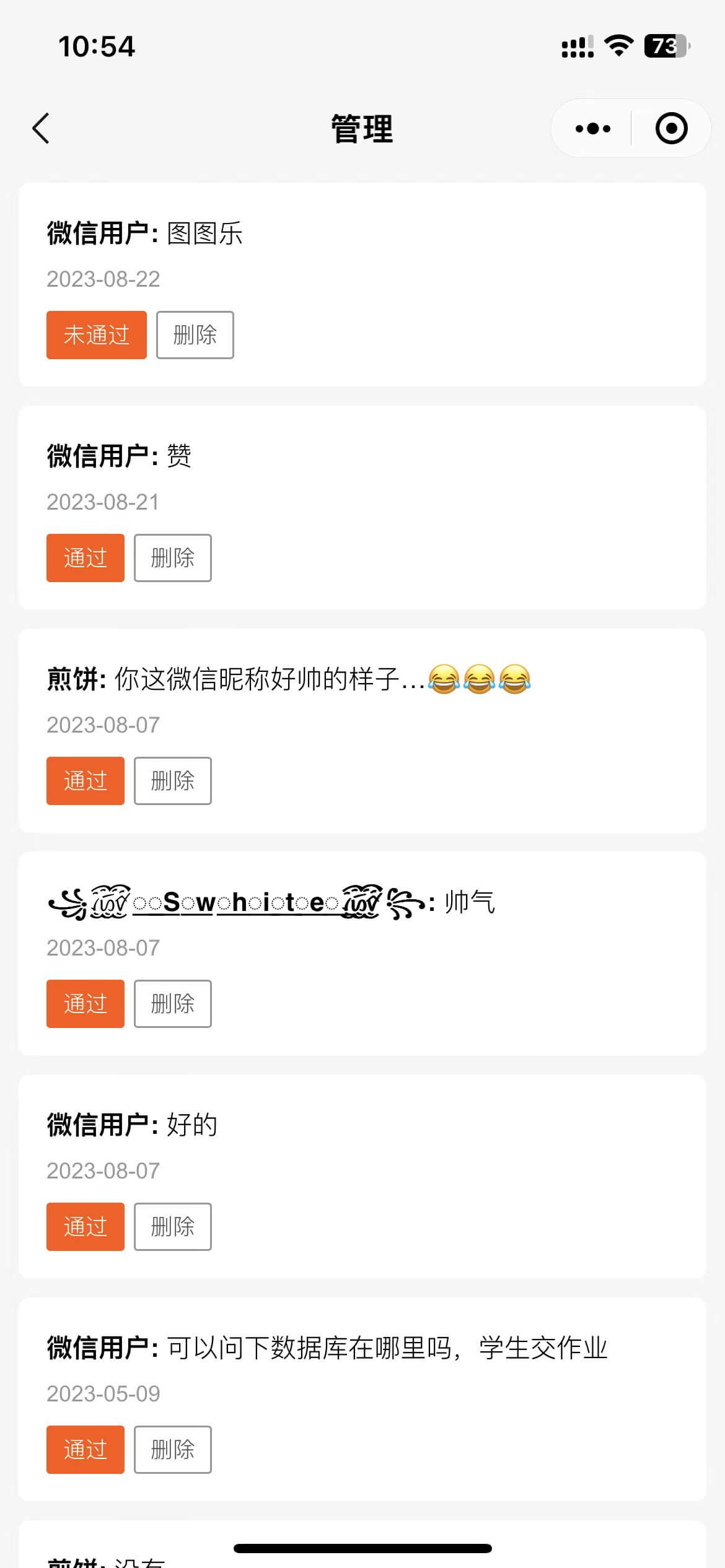Viewport: 725px width, 1568px height.
Task: Delete the 好的 comment
Action: point(172,1227)
